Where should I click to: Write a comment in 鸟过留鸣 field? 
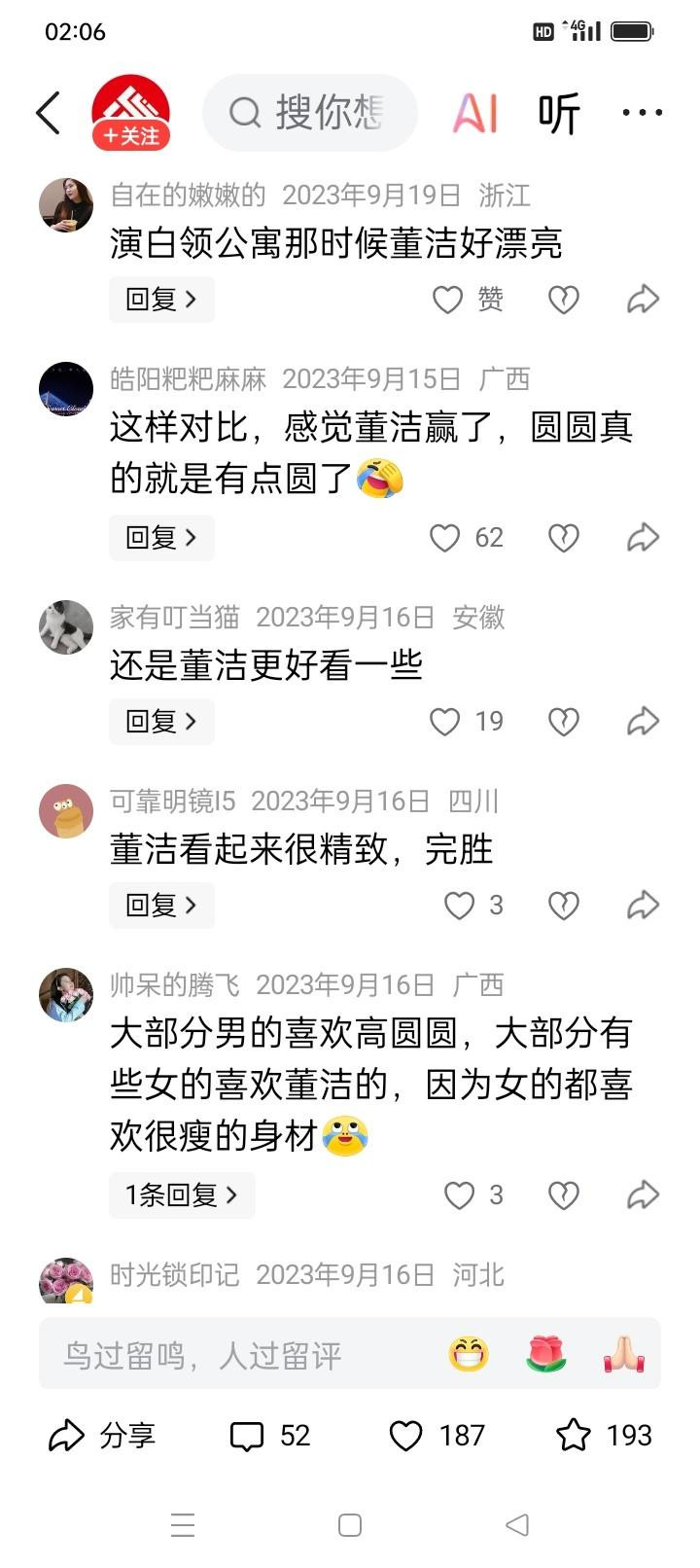(233, 1354)
